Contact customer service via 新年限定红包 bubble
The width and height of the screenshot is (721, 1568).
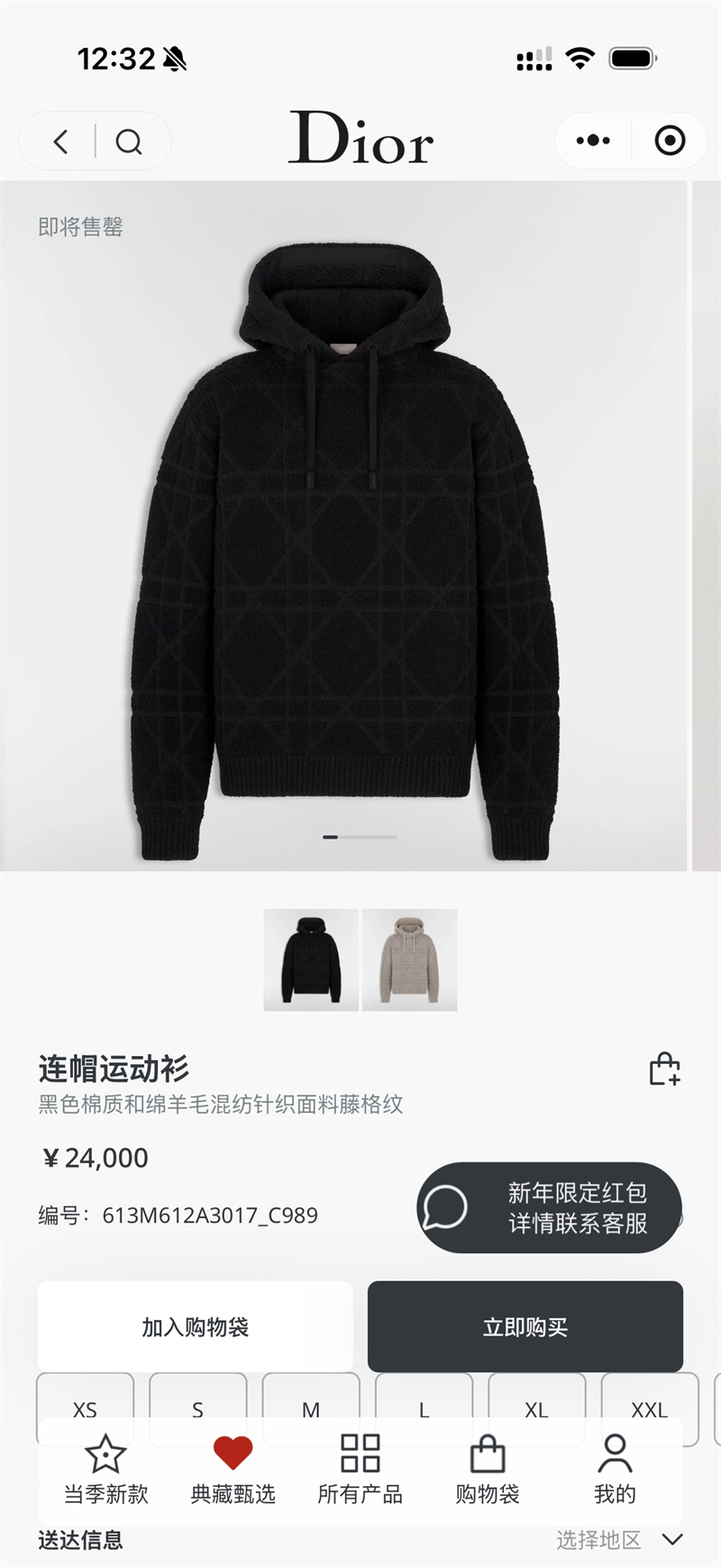(549, 1207)
